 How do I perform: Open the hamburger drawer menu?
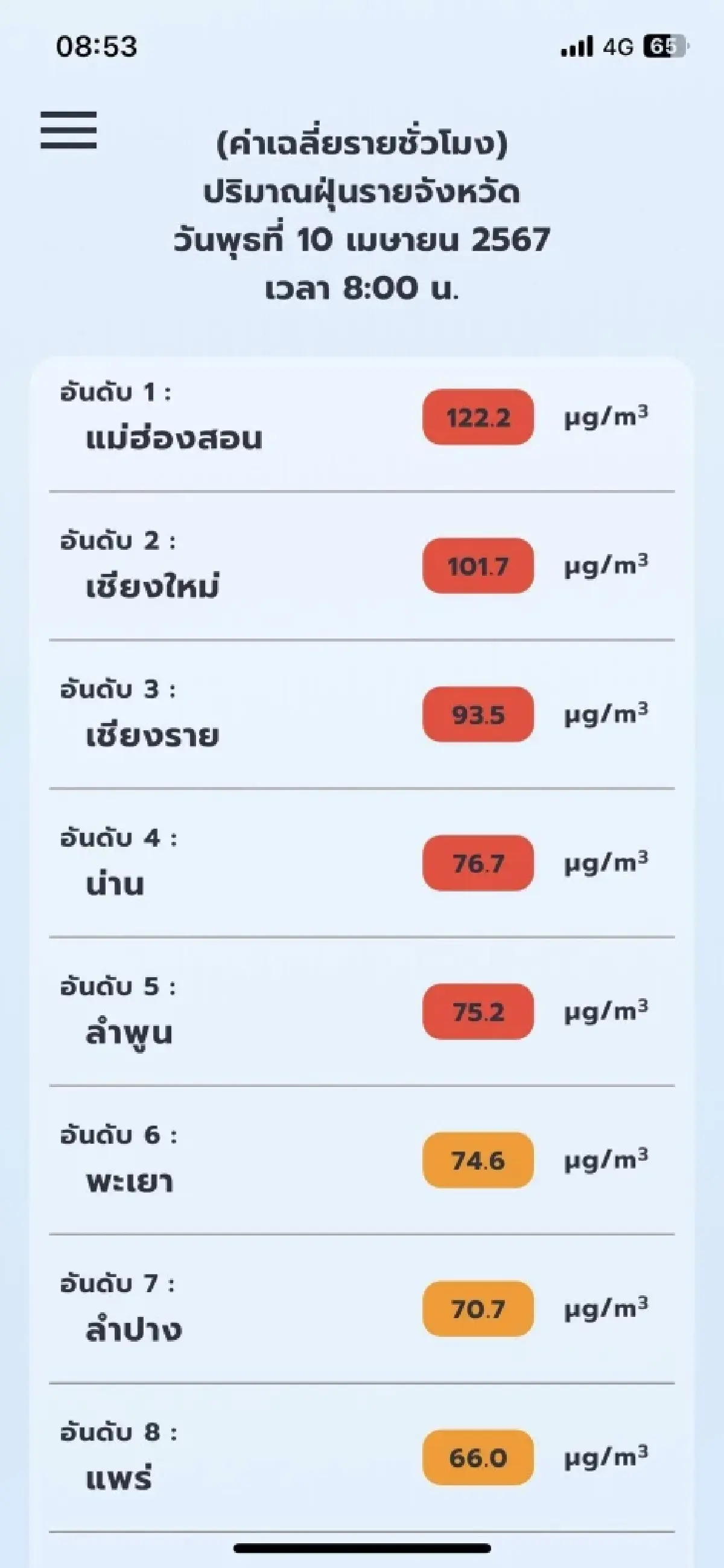coord(69,130)
